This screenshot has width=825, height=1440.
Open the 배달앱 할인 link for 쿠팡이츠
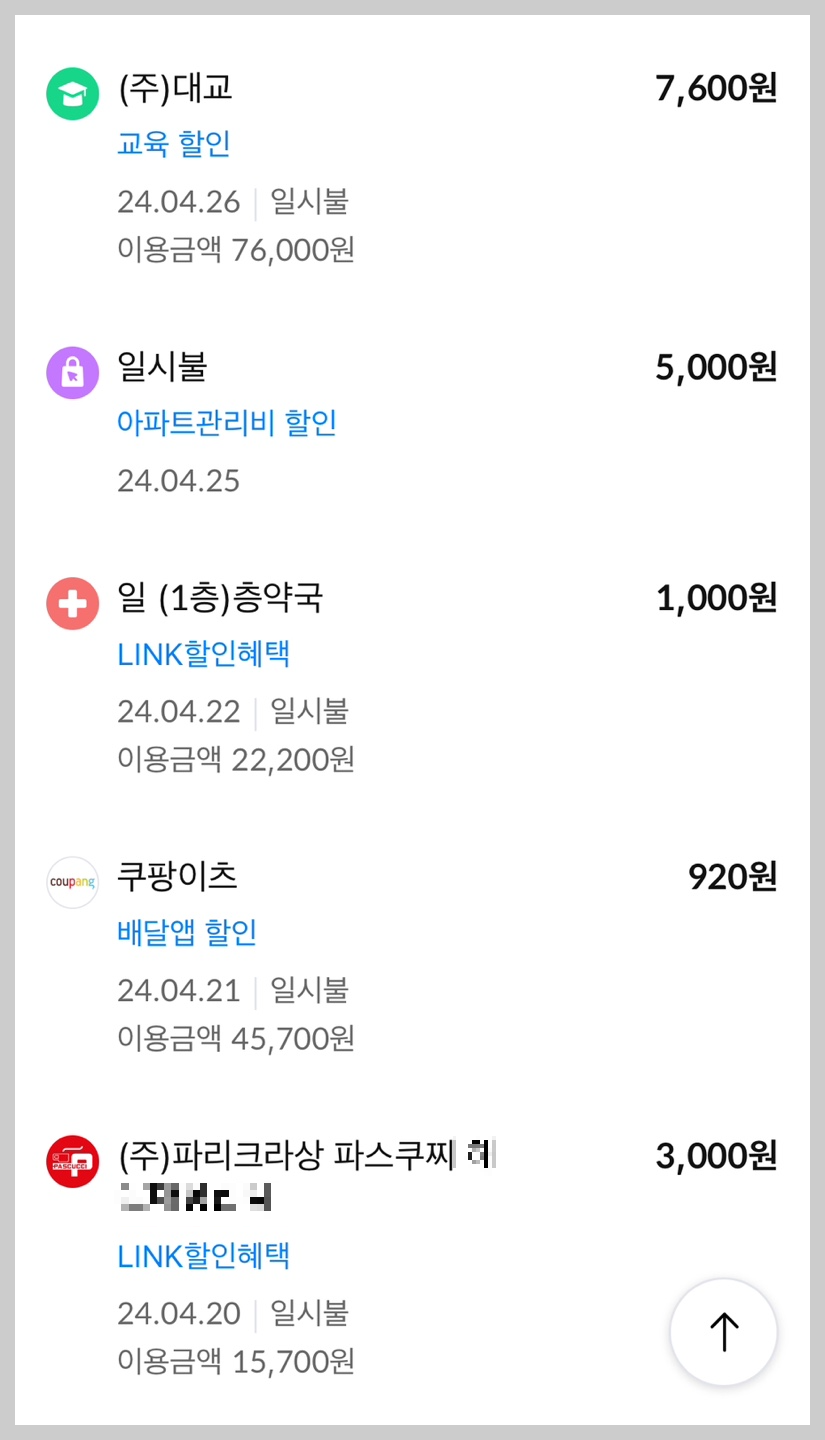click(x=186, y=931)
